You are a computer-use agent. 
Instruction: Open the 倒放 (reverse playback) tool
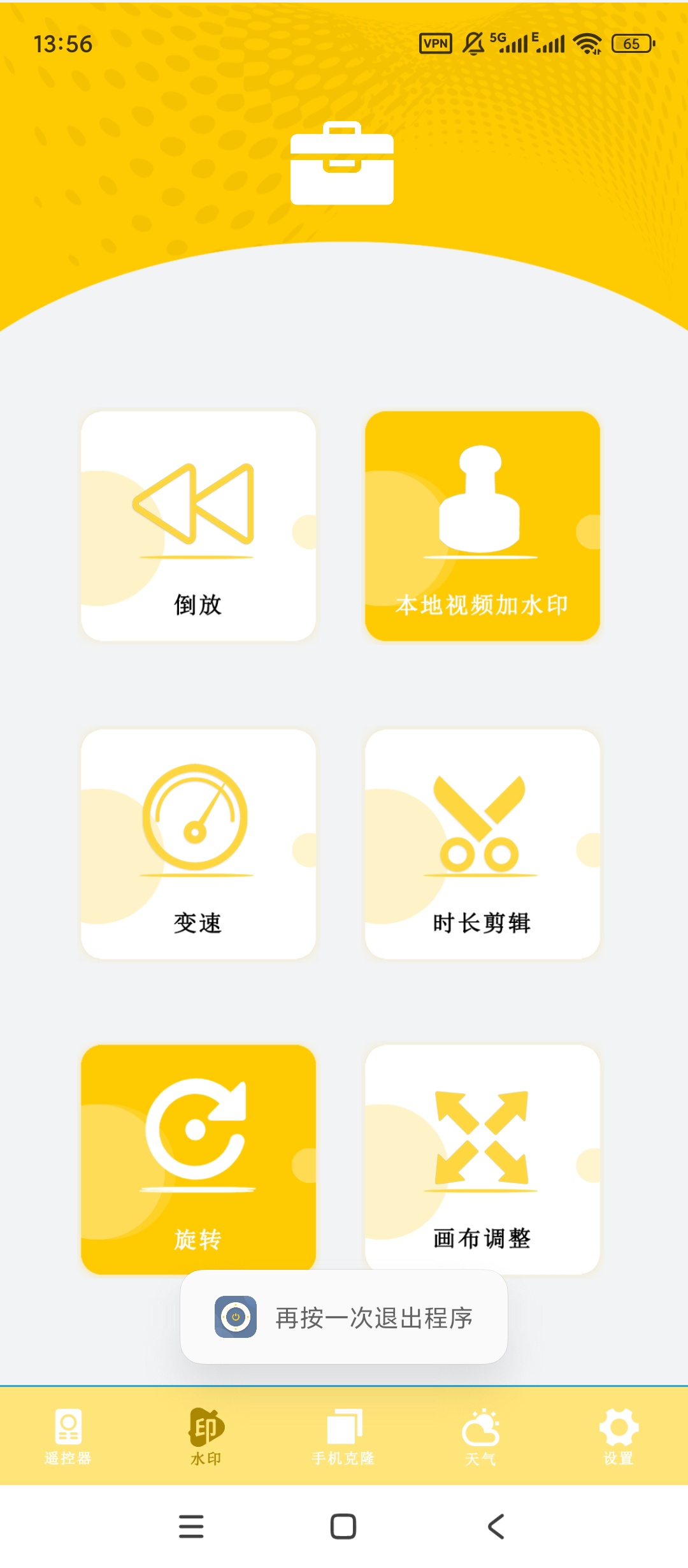197,524
